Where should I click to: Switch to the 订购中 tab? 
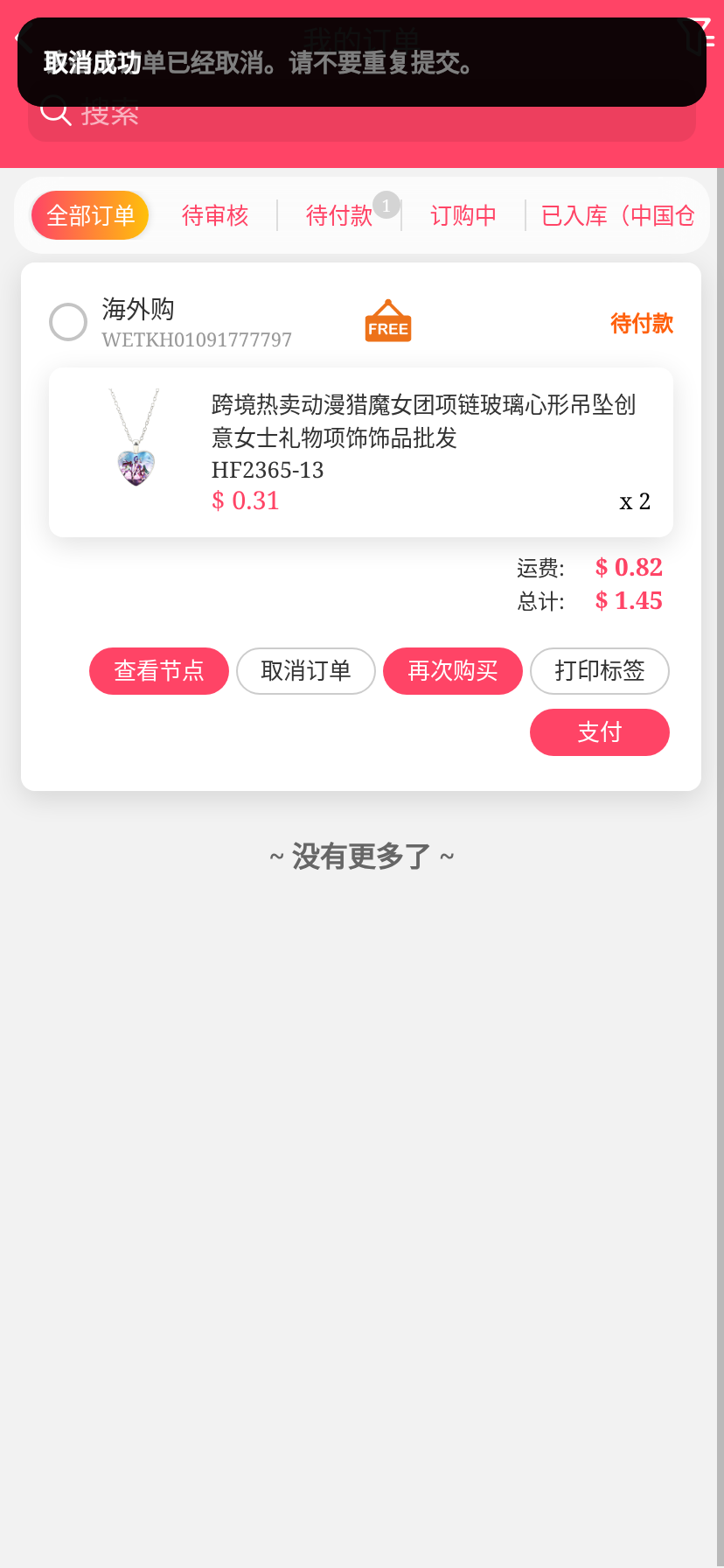pyautogui.click(x=463, y=215)
